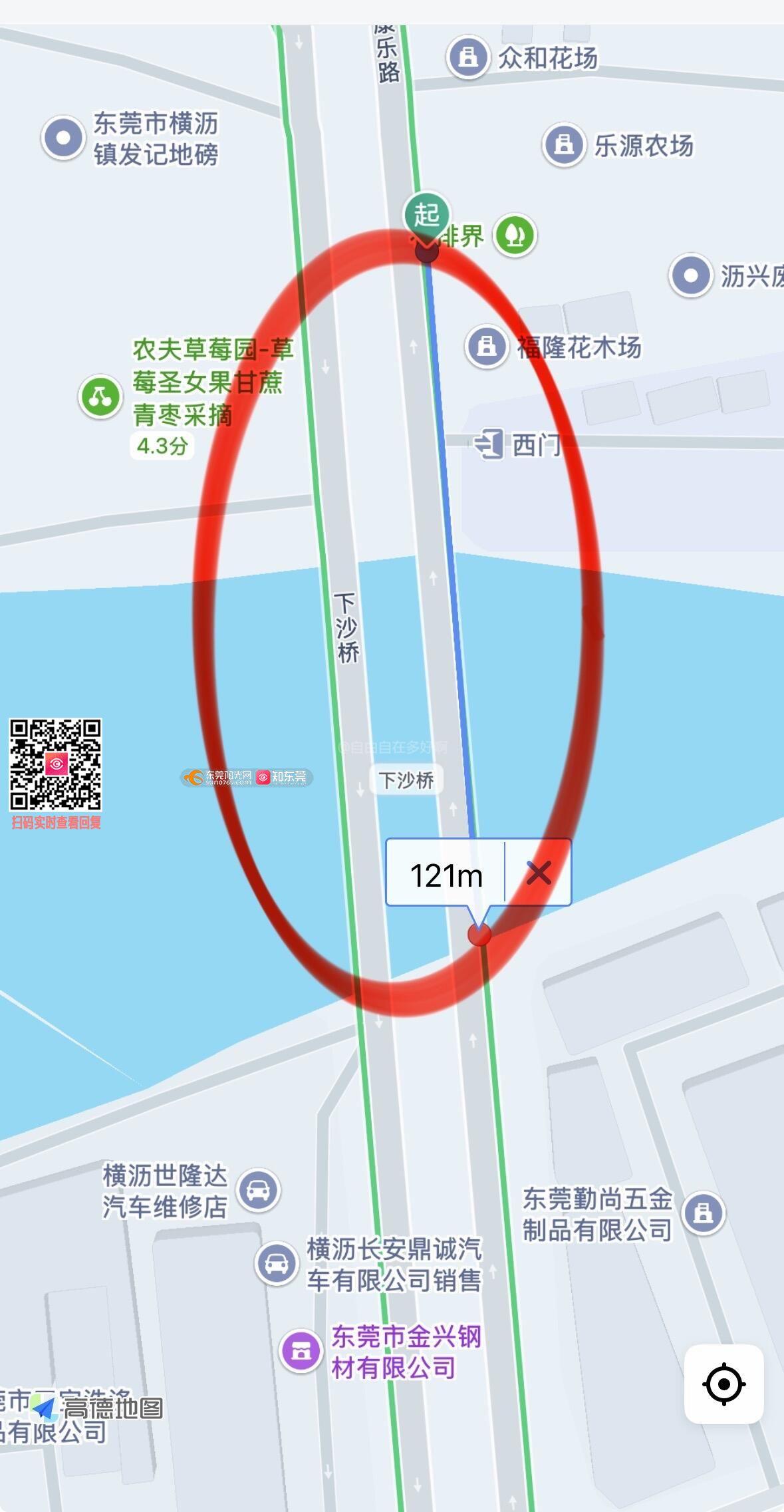
Task: Select 东莞勤尚五金制品有限公司 marker
Action: [x=704, y=1213]
